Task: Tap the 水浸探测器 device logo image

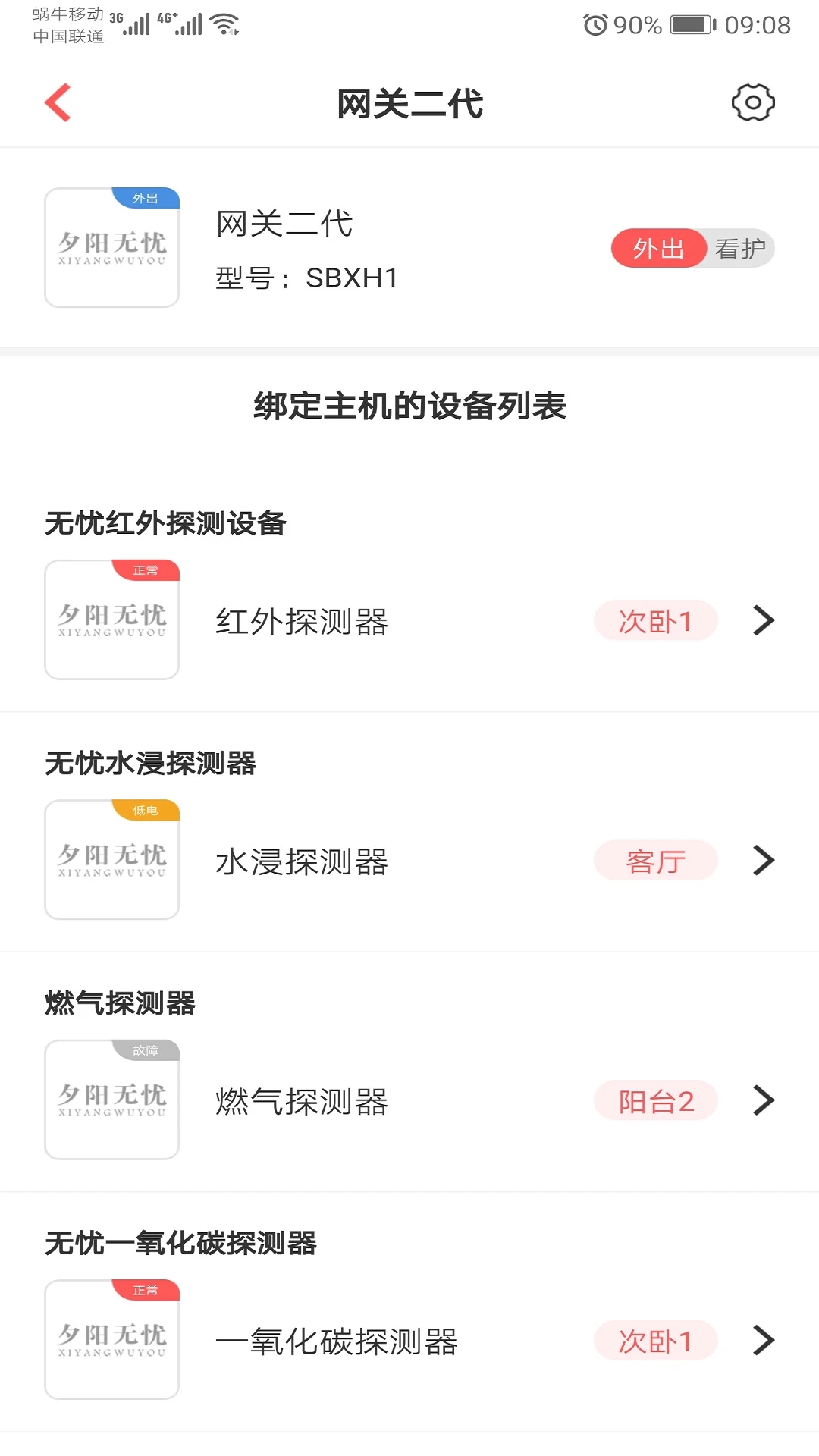Action: (x=111, y=861)
